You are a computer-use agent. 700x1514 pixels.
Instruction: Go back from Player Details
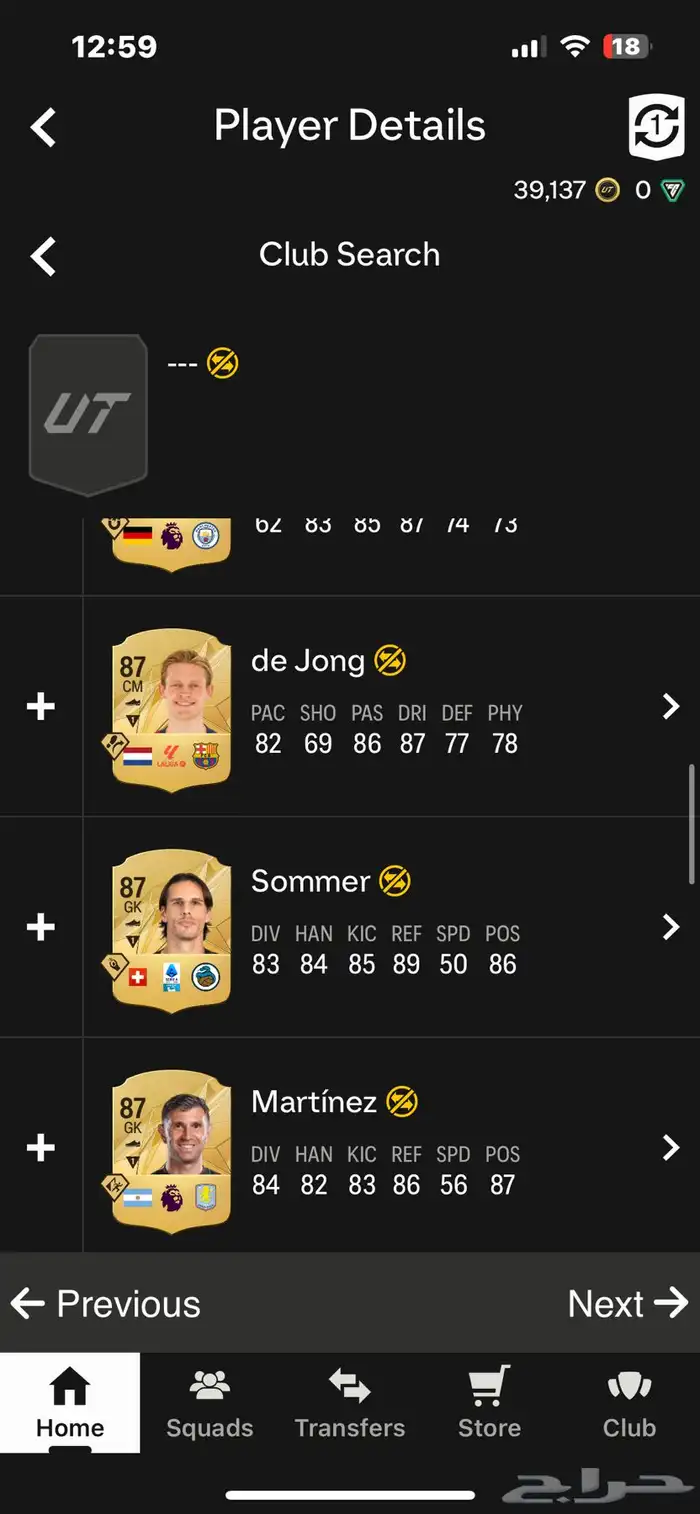click(43, 127)
